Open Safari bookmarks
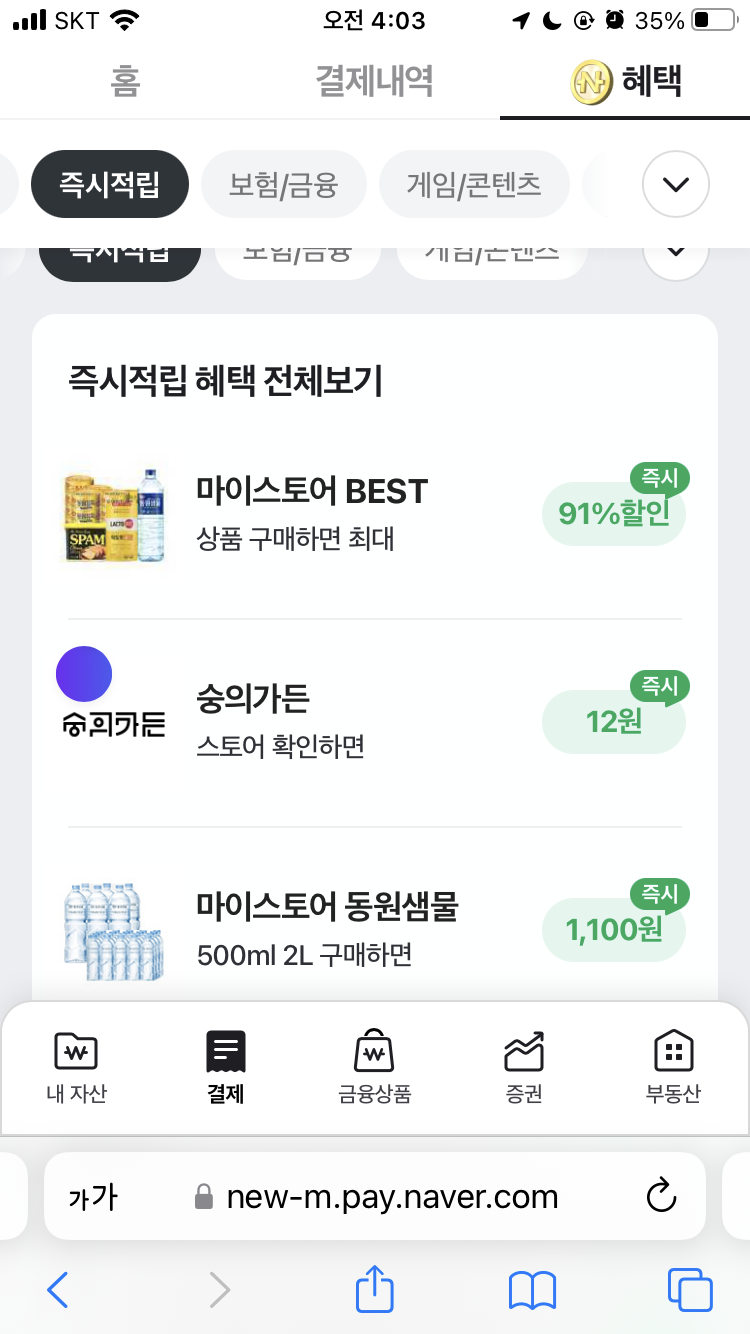The width and height of the screenshot is (750, 1334). pos(532,1289)
